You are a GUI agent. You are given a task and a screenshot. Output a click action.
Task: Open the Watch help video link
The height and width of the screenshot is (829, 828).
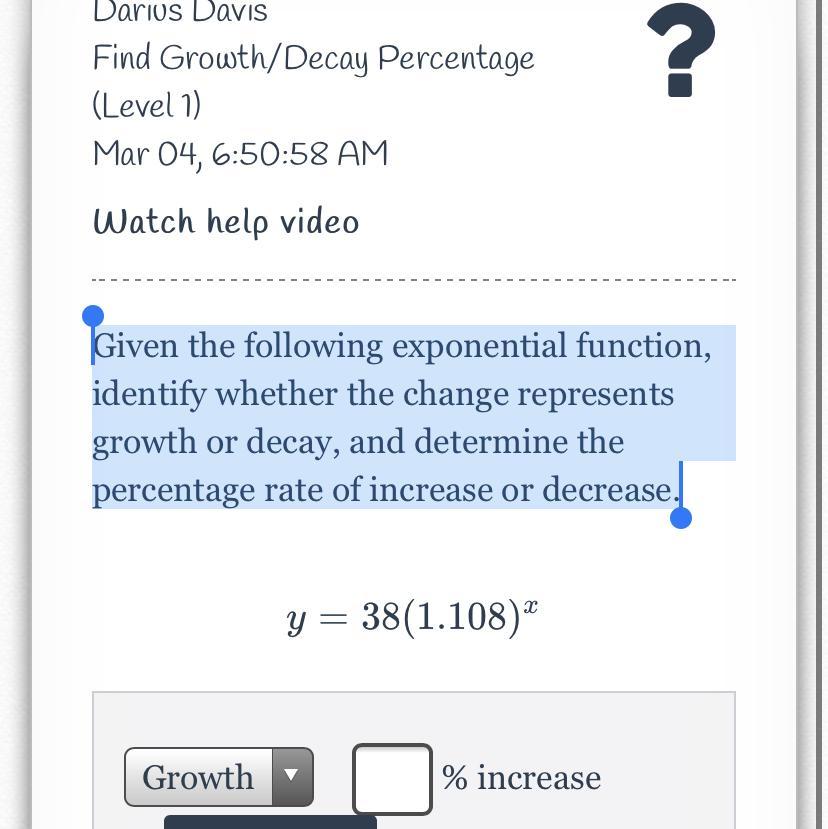[x=226, y=222]
